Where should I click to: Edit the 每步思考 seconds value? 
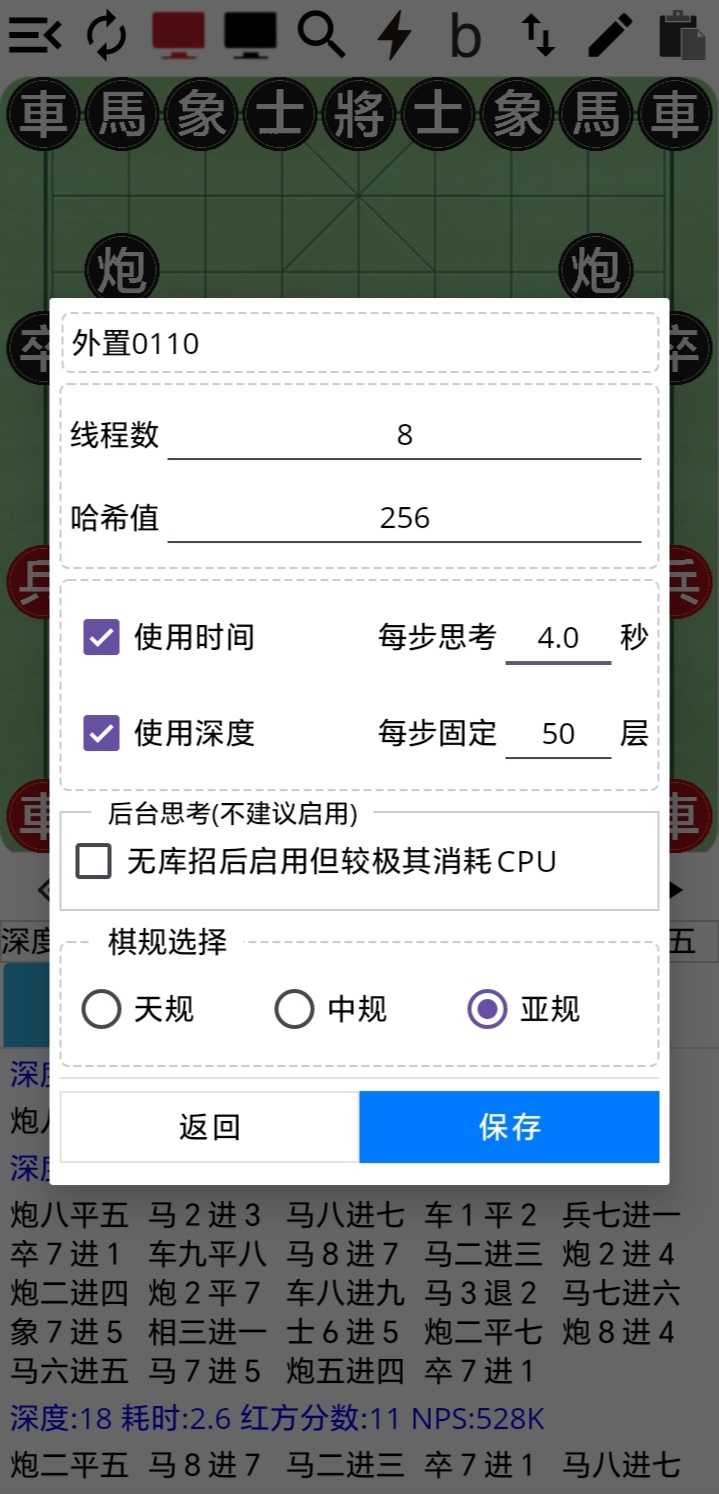coord(558,637)
